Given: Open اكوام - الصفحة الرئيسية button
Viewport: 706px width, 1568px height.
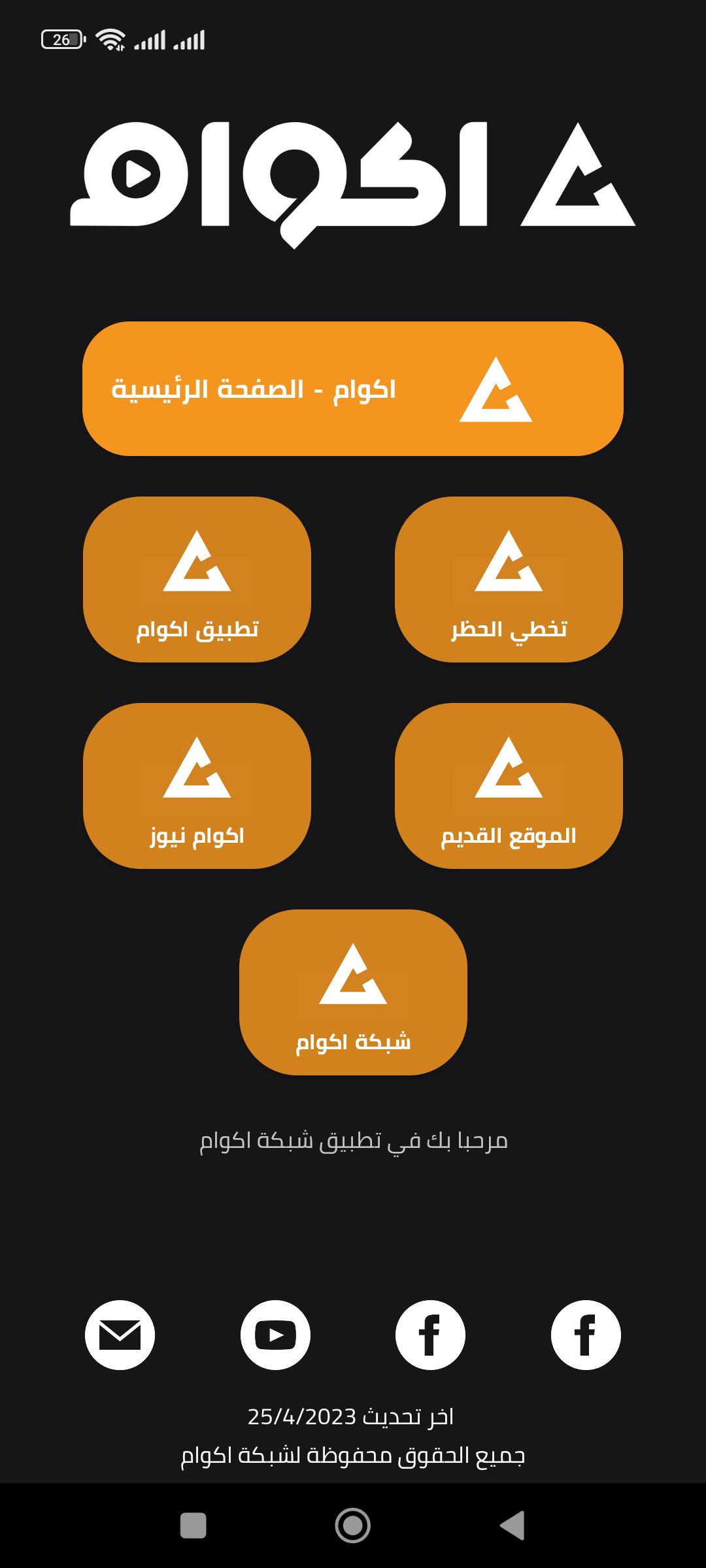Looking at the screenshot, I should (x=353, y=389).
